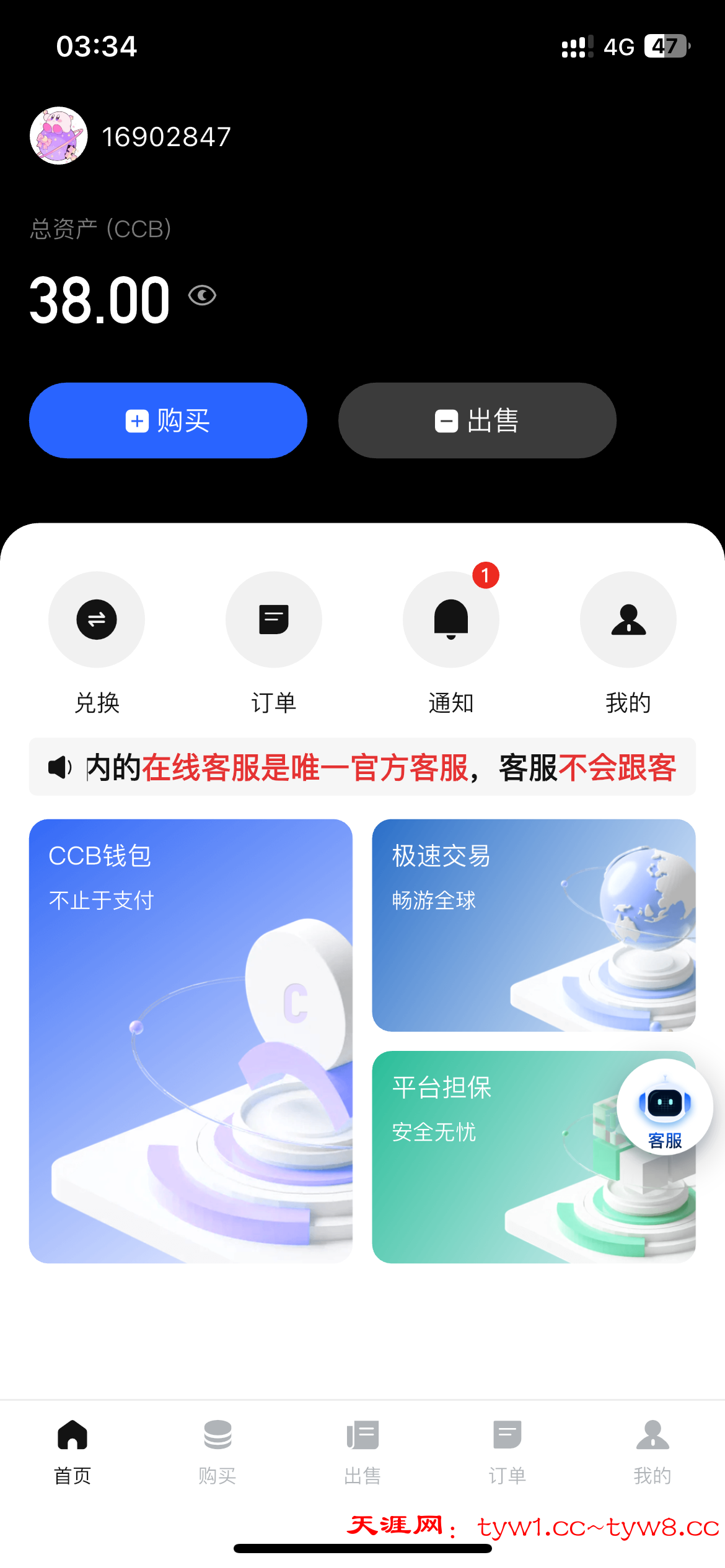This screenshot has height=1568, width=725.
Task: Switch to the 购买 tab
Action: coord(217,1451)
